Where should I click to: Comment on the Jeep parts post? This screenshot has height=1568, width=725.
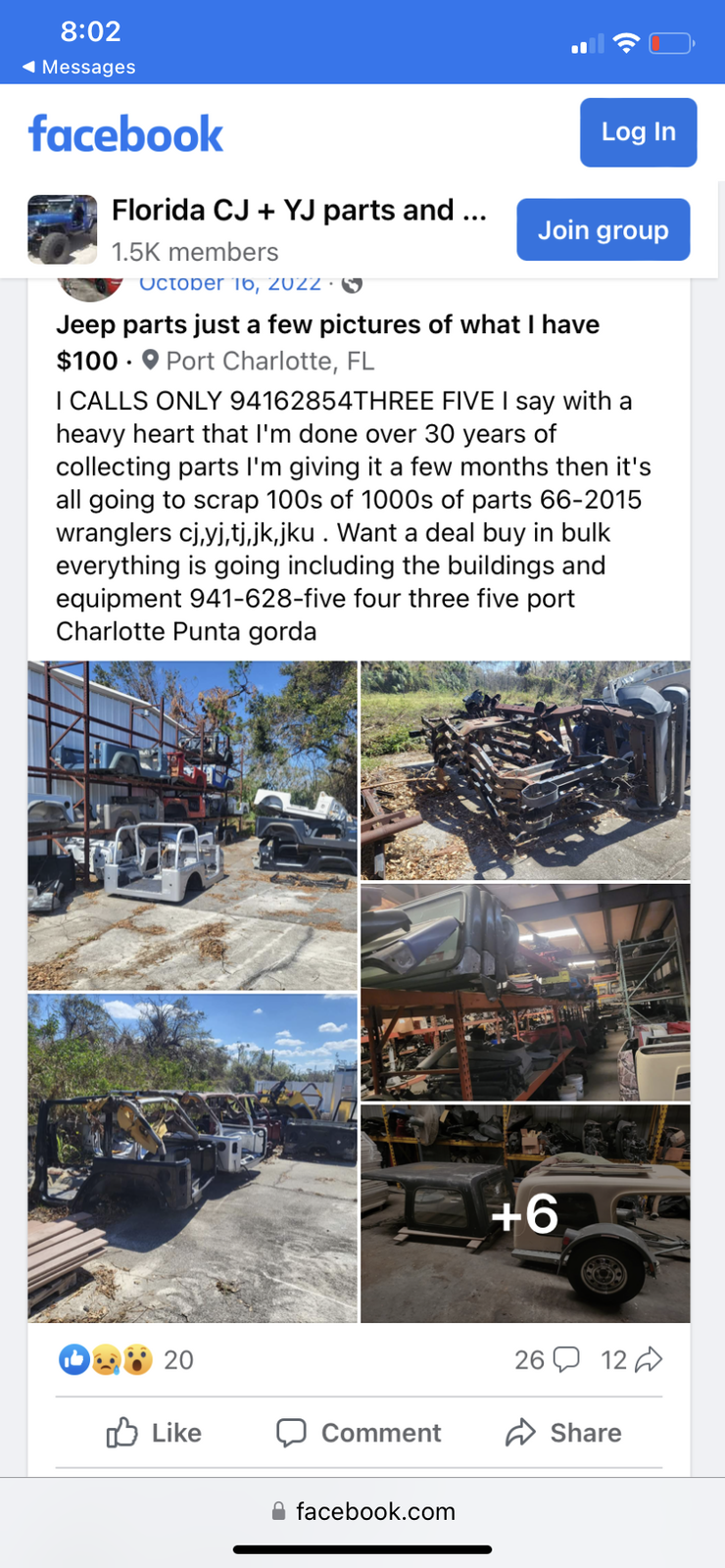pos(359,1433)
